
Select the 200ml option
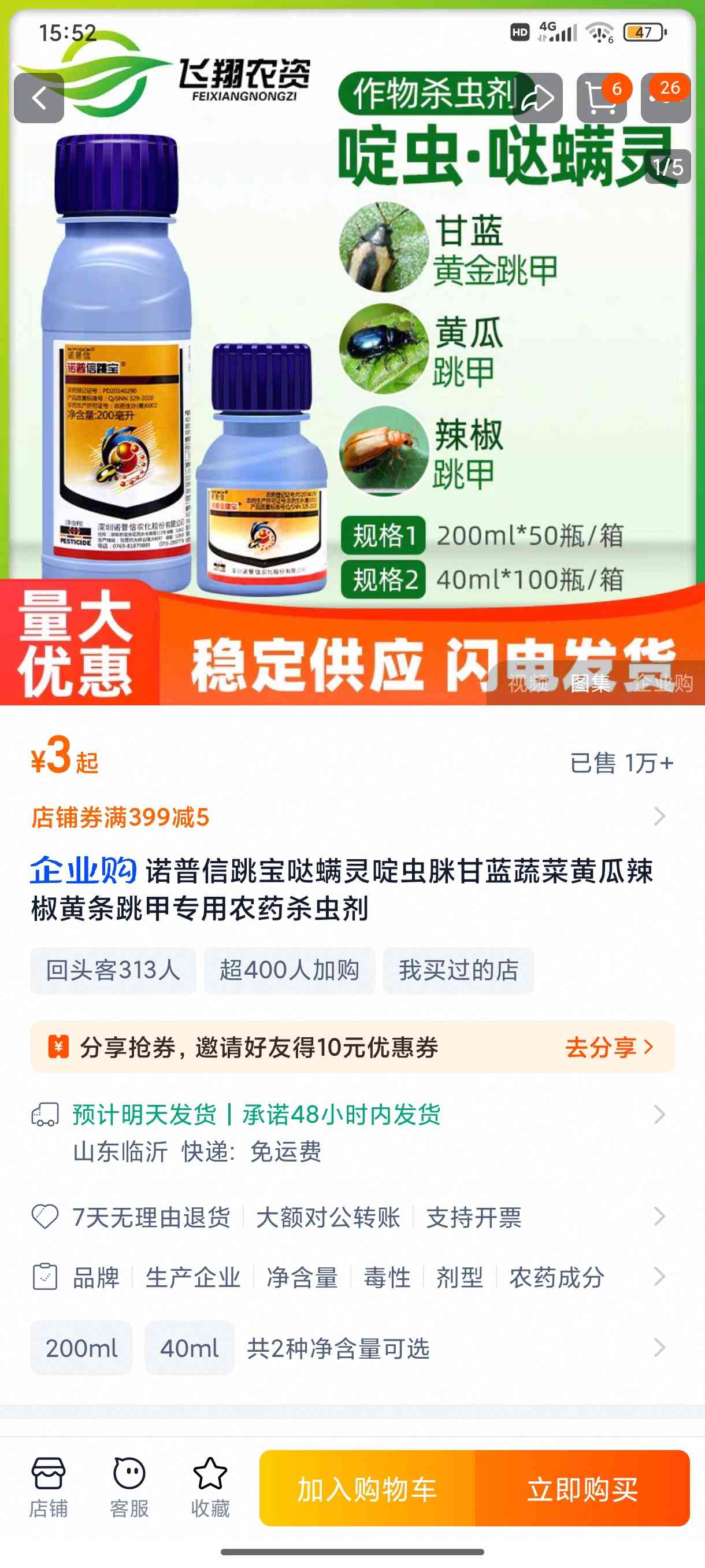(x=81, y=1348)
